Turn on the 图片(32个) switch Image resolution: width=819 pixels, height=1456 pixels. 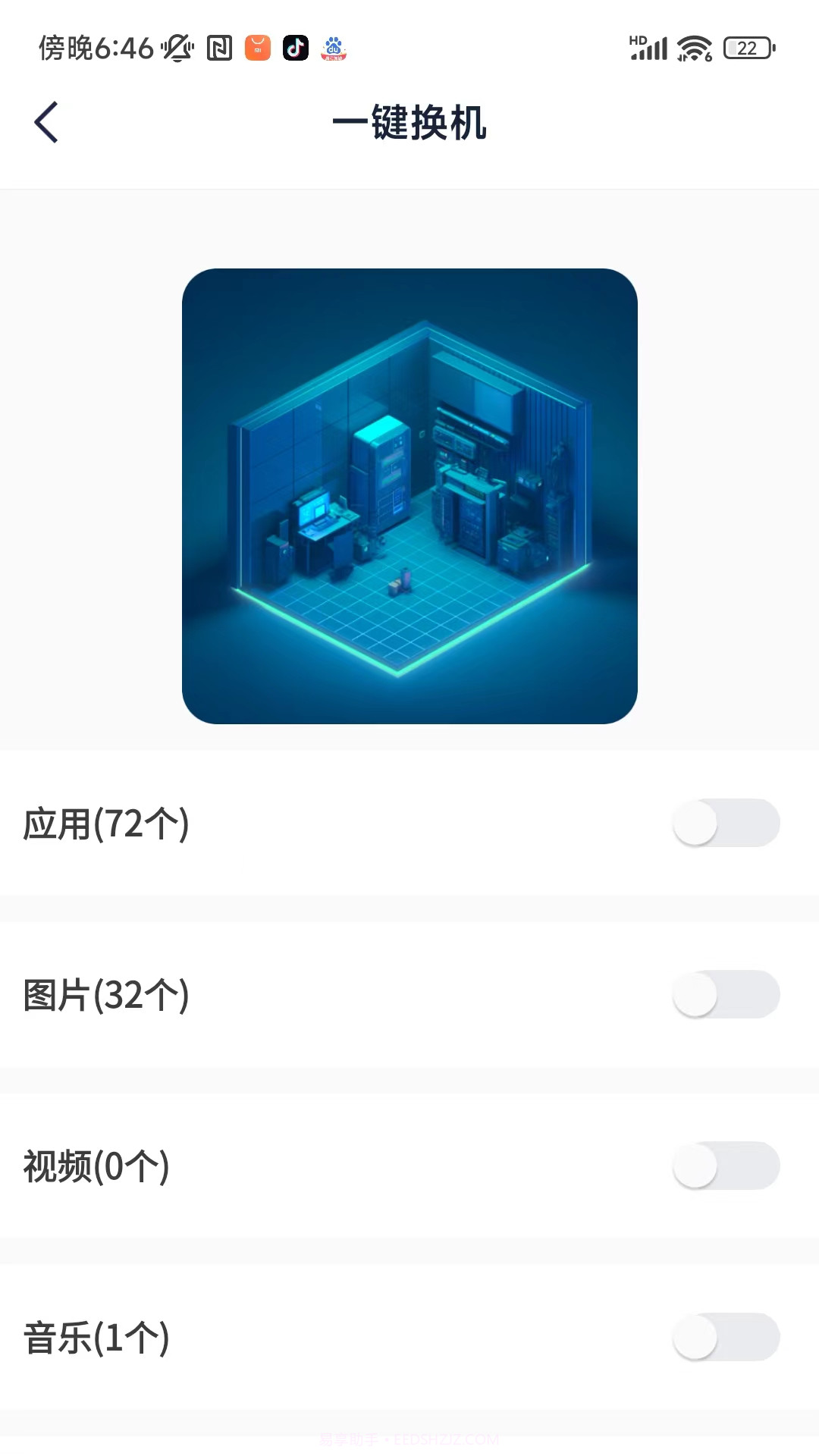click(726, 995)
